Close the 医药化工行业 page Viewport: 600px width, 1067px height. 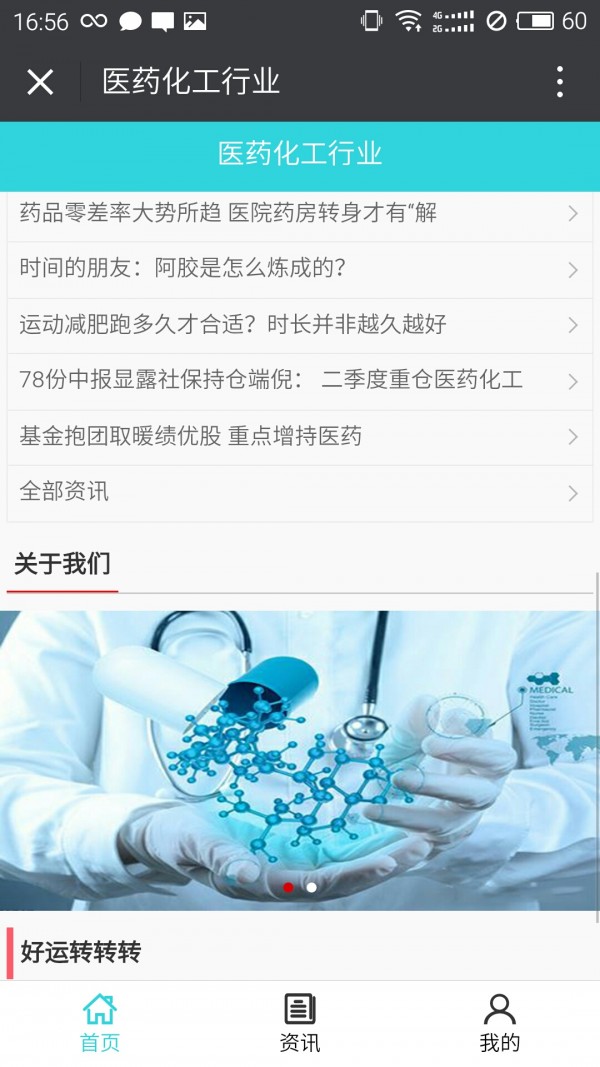(40, 82)
